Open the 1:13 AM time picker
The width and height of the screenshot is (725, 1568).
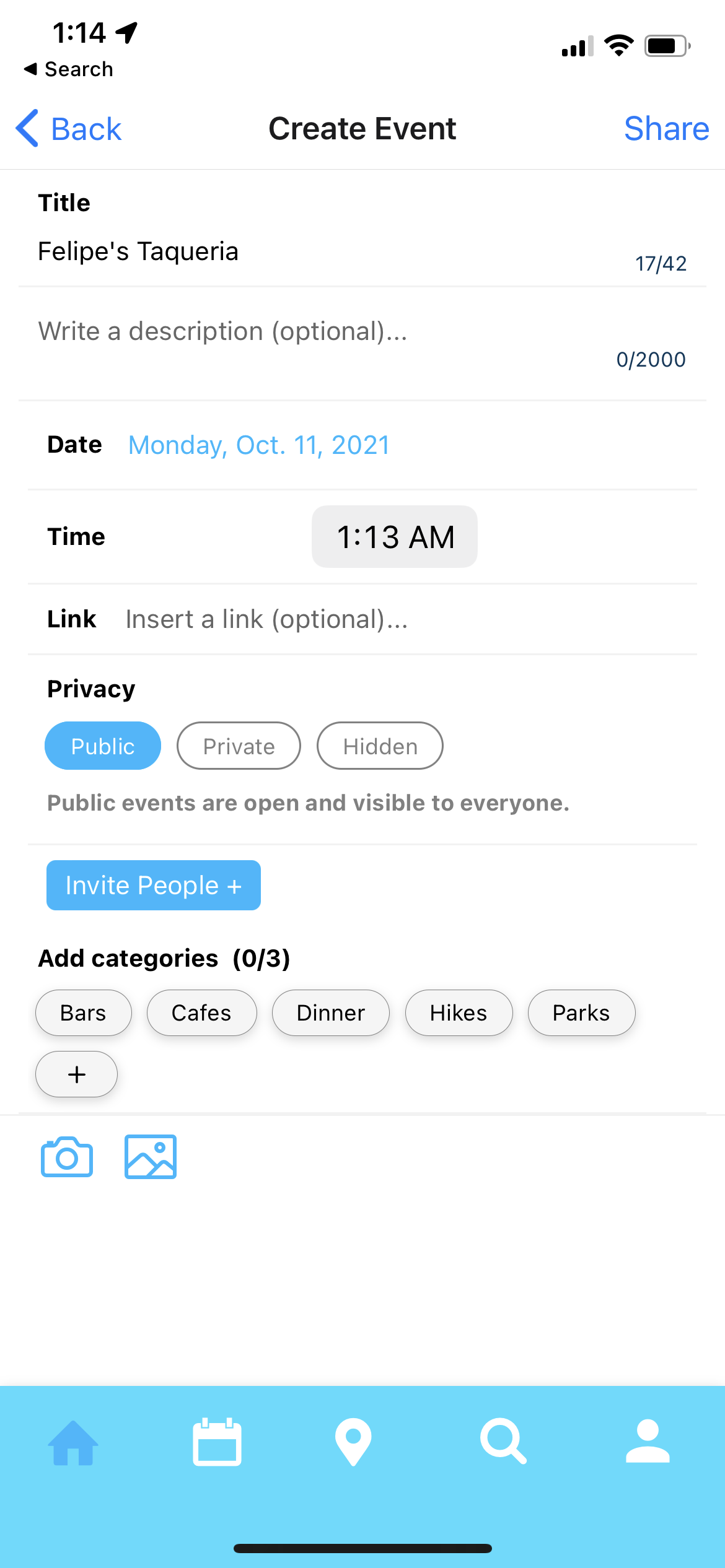[395, 537]
